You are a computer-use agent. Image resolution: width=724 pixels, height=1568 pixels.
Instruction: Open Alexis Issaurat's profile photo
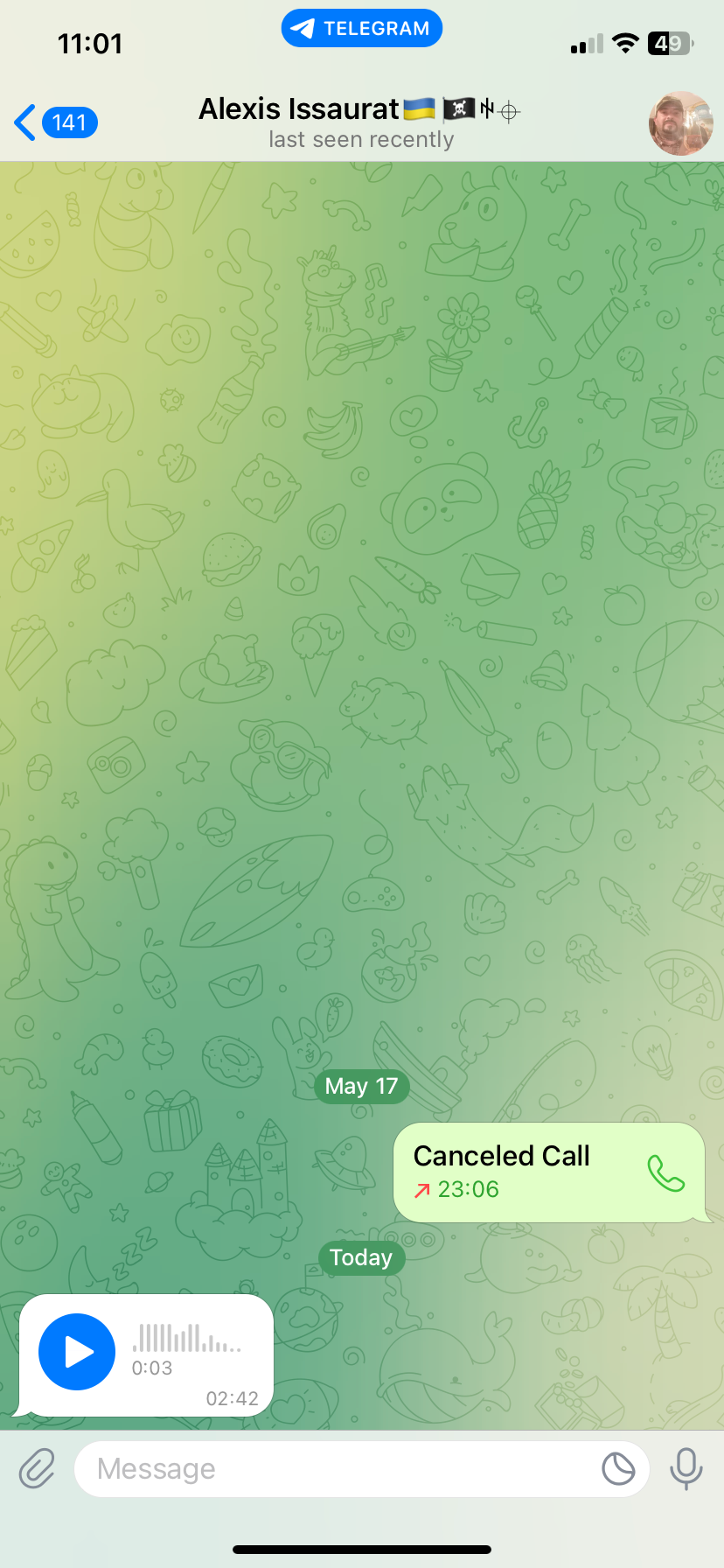(680, 123)
